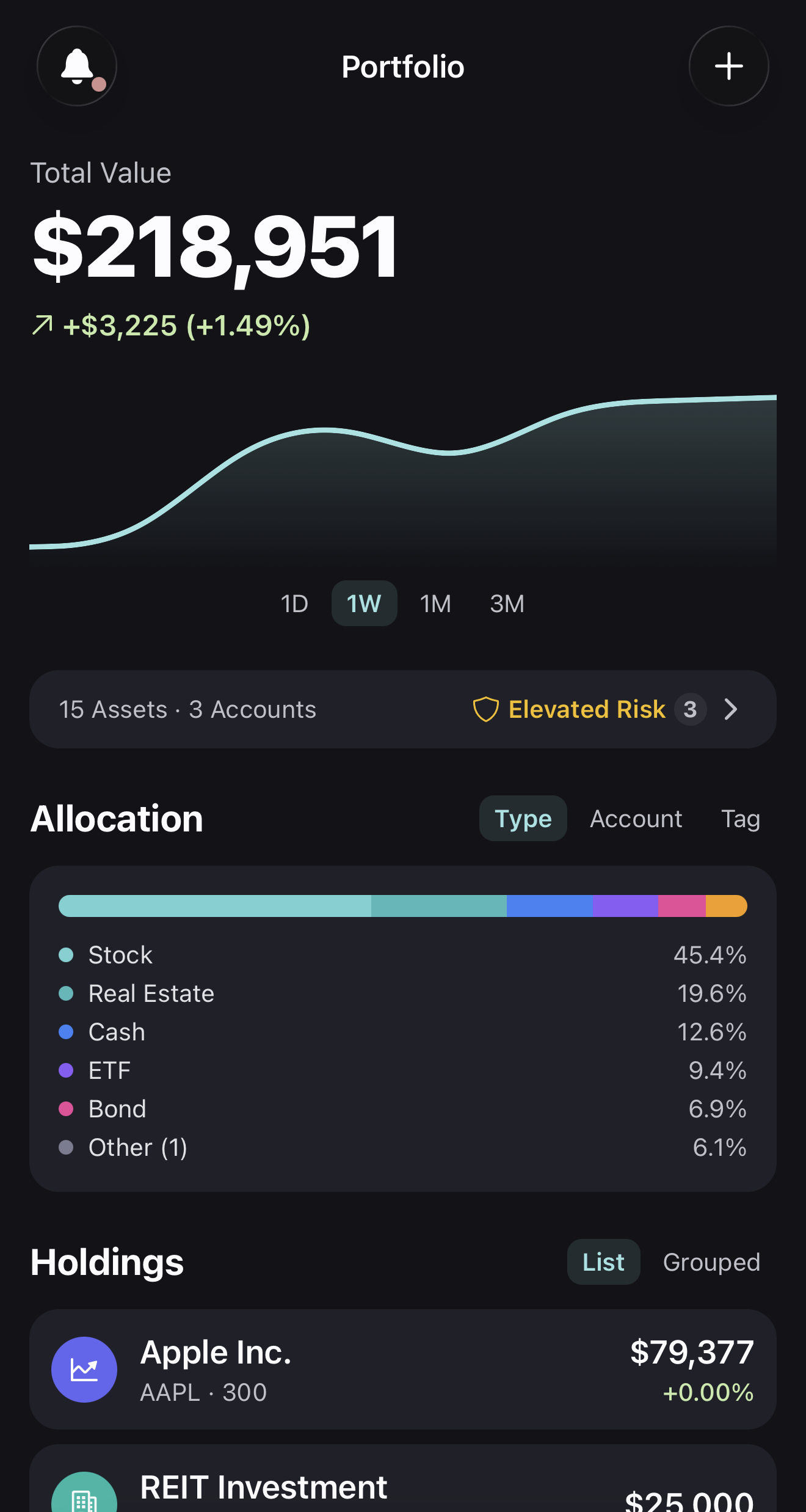Viewport: 806px width, 1512px height.
Task: Click the teal Stock segment of the allocation bar
Action: 214,907
